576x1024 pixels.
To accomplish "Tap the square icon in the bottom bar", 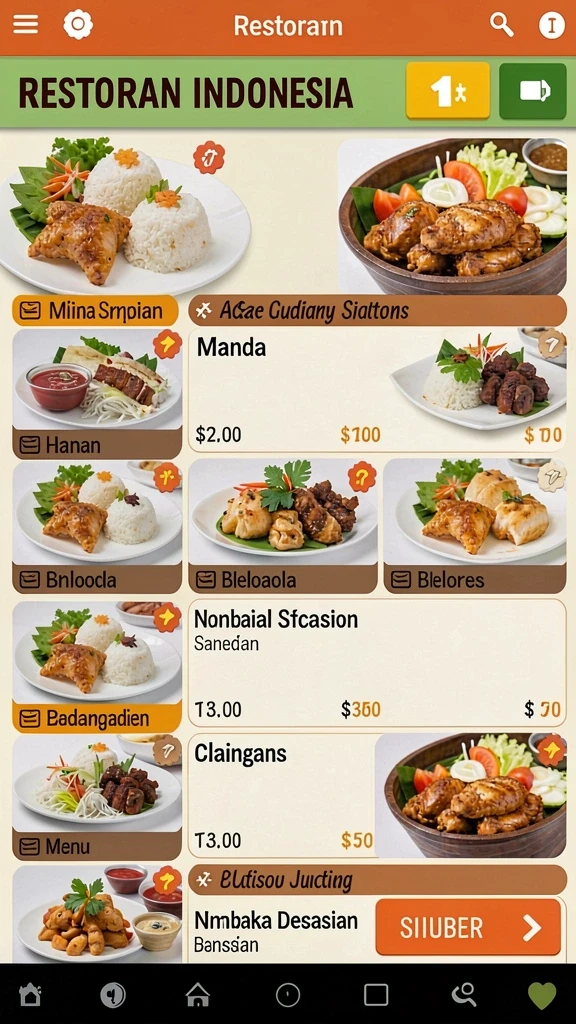I will (376, 995).
